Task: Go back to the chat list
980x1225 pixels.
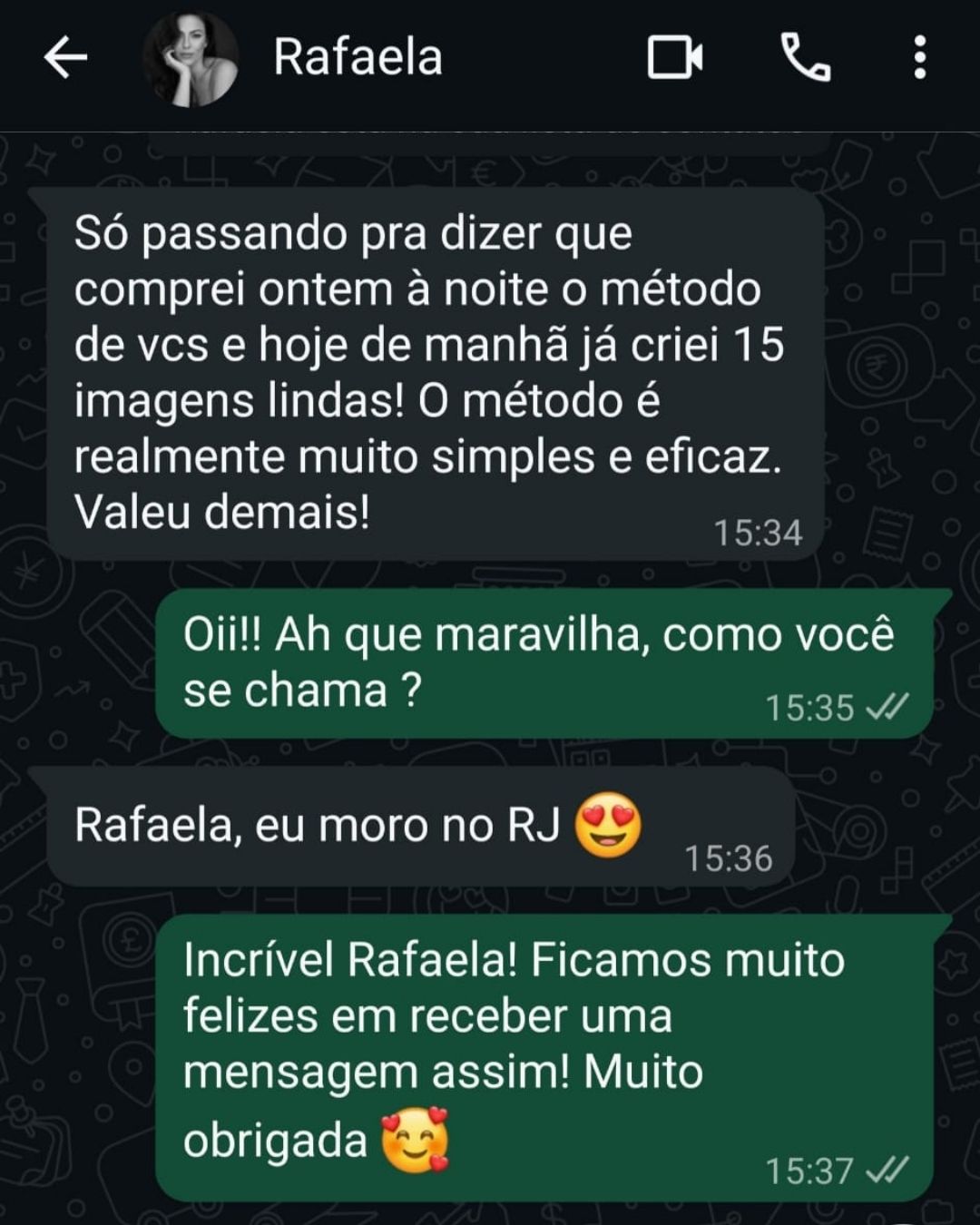Action: 65,58
